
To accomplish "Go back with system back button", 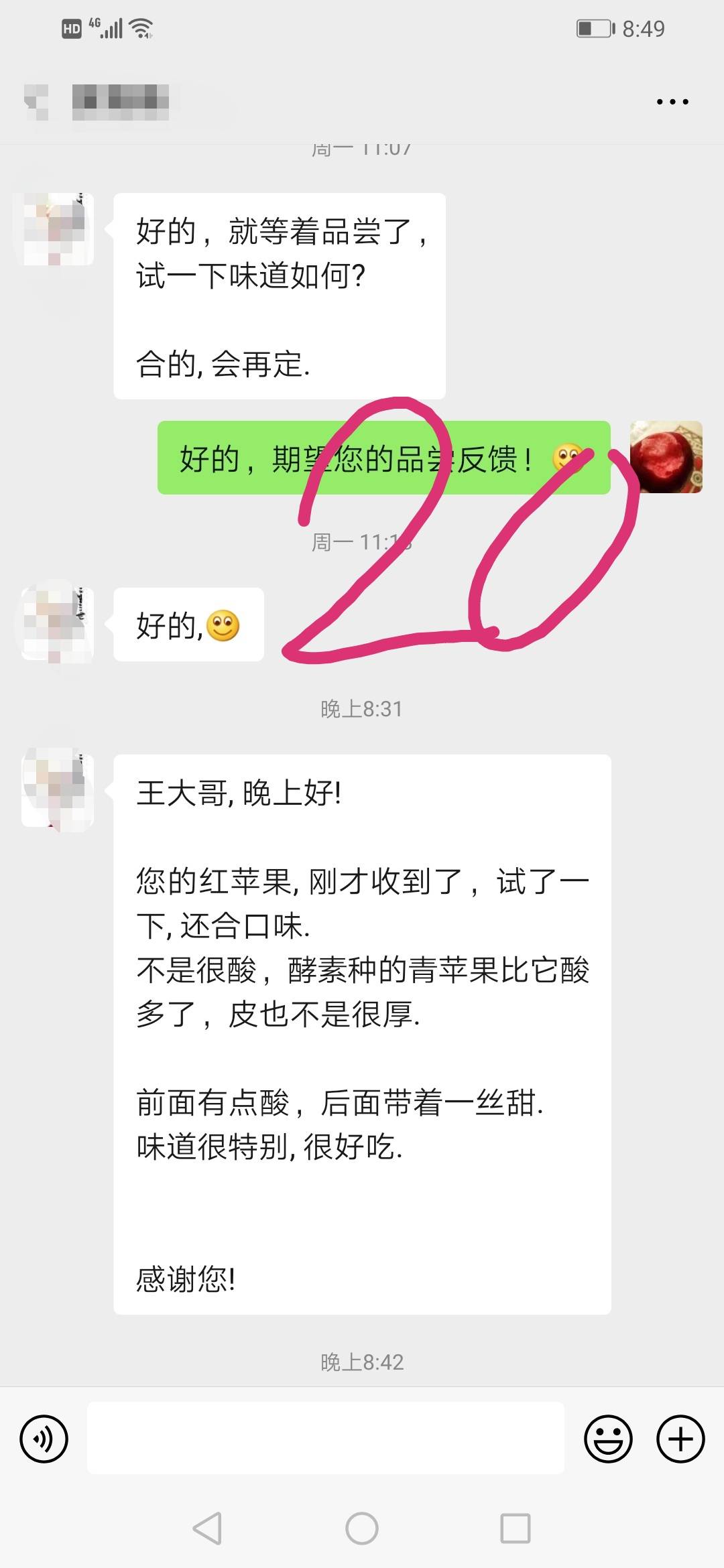I will coord(207,1528).
